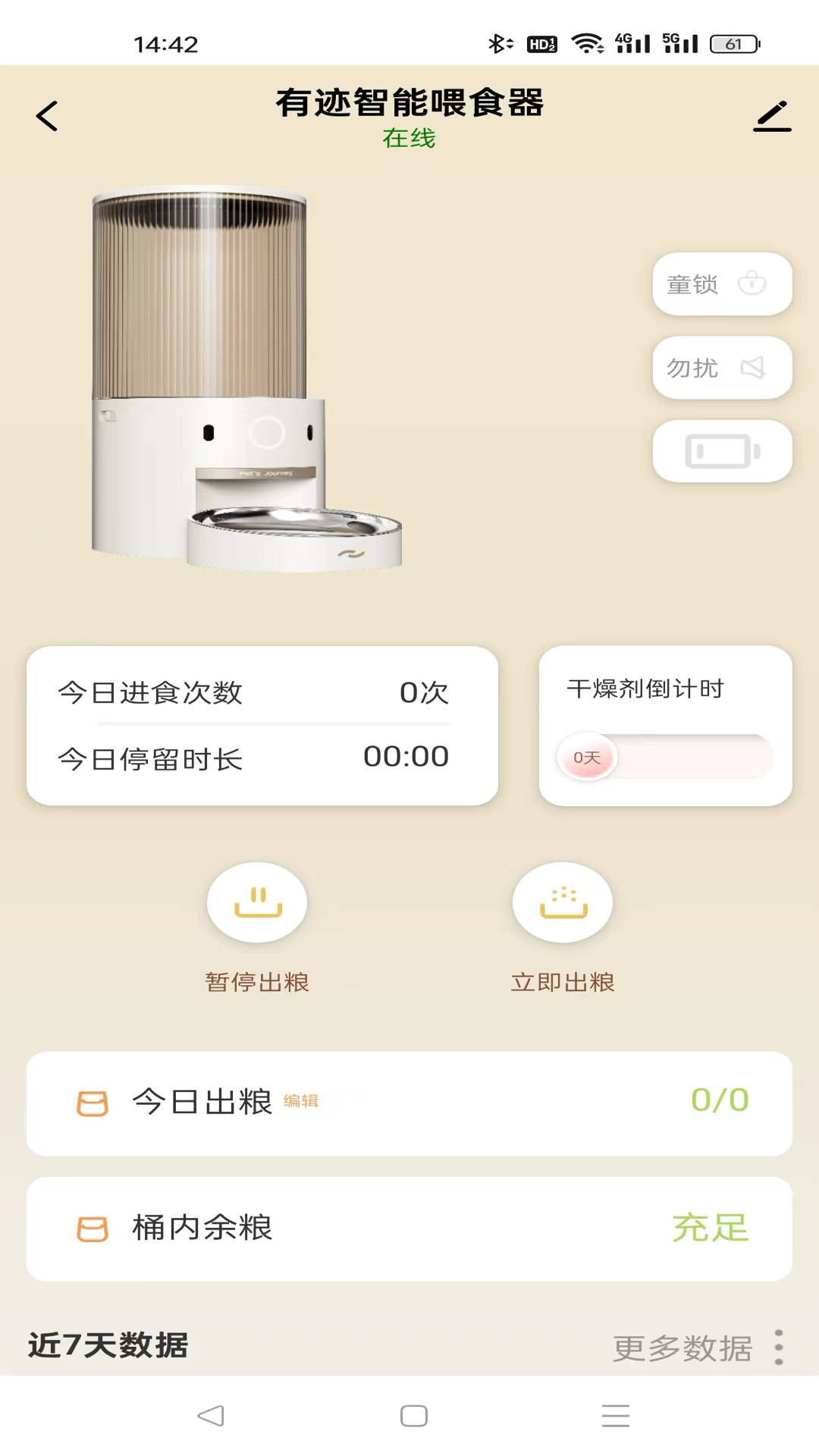Tap the pause feeding (暂停出粮) icon
Viewport: 819px width, 1456px height.
(x=256, y=904)
